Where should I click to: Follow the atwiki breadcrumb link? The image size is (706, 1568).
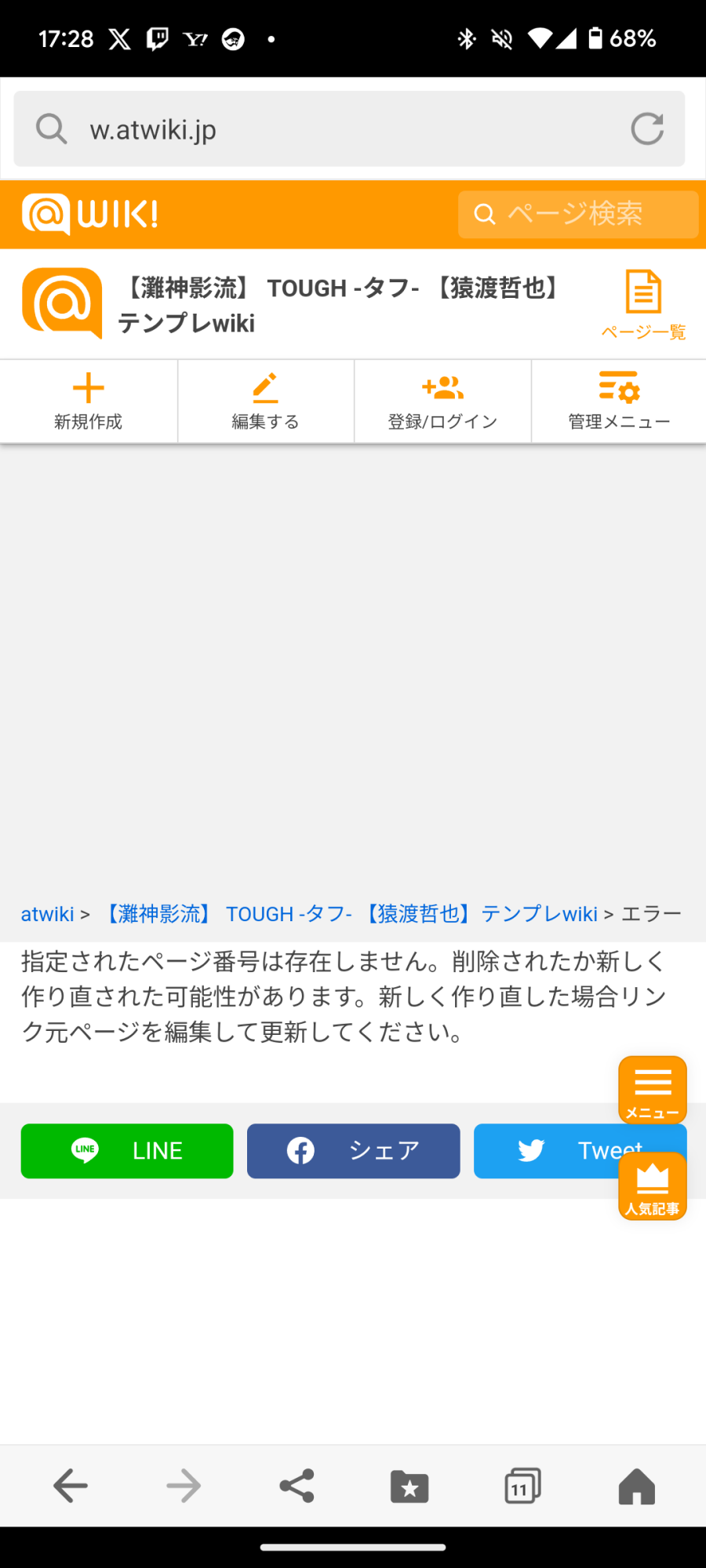click(x=47, y=914)
